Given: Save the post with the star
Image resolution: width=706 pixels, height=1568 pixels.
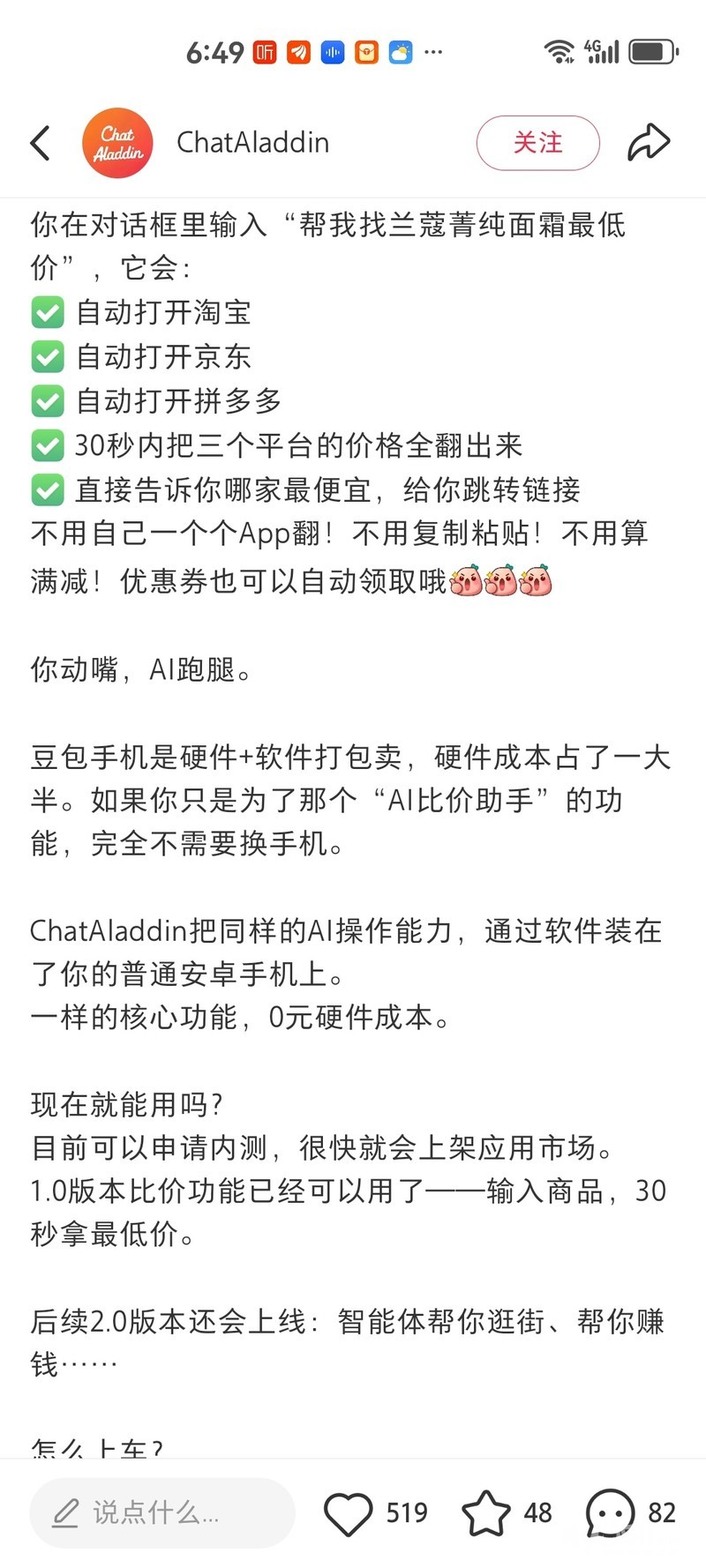Looking at the screenshot, I should [x=486, y=1513].
